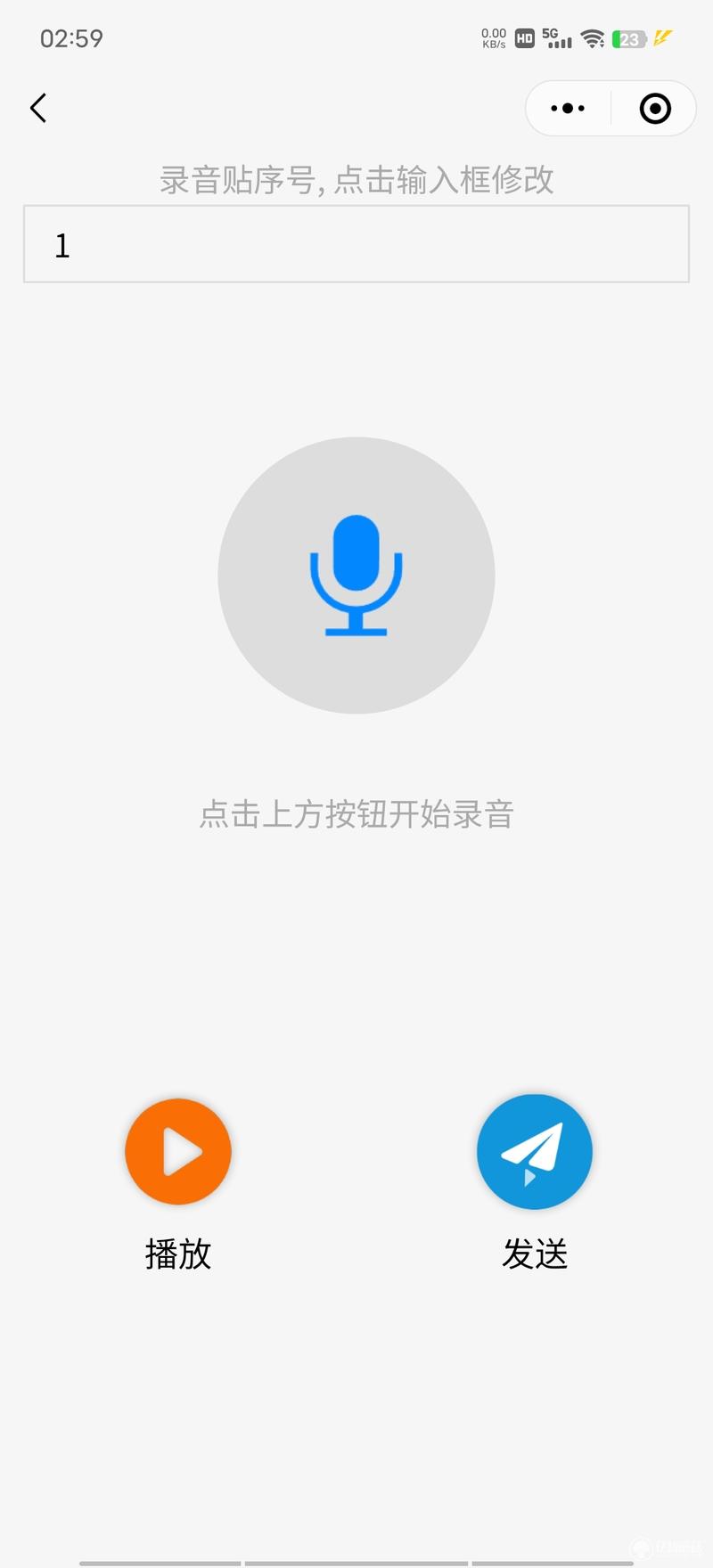Go back using the top-left arrow

pyautogui.click(x=37, y=109)
